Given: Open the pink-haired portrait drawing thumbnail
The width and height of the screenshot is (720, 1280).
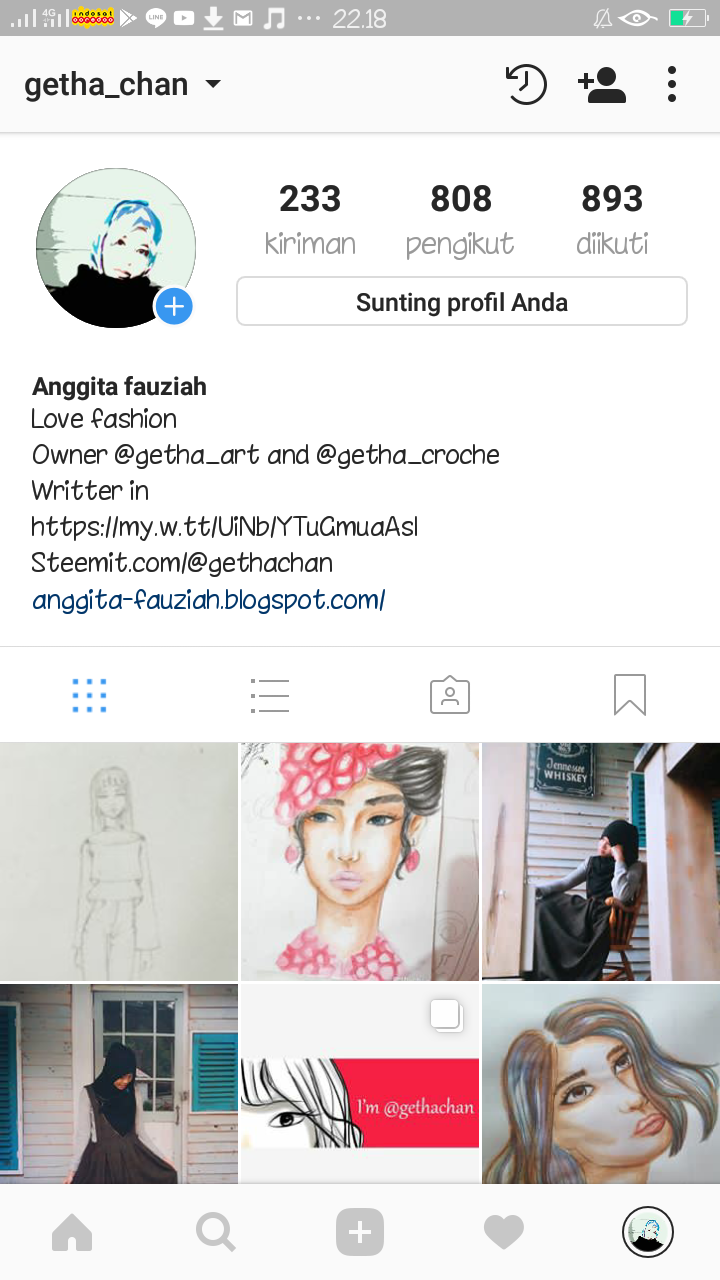Looking at the screenshot, I should (x=359, y=860).
